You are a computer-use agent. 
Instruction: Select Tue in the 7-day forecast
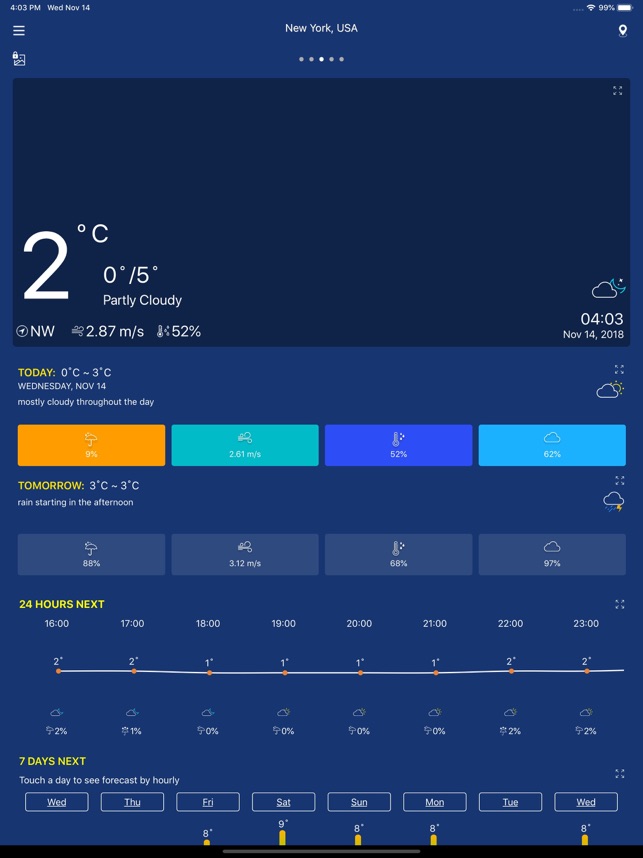pos(510,802)
